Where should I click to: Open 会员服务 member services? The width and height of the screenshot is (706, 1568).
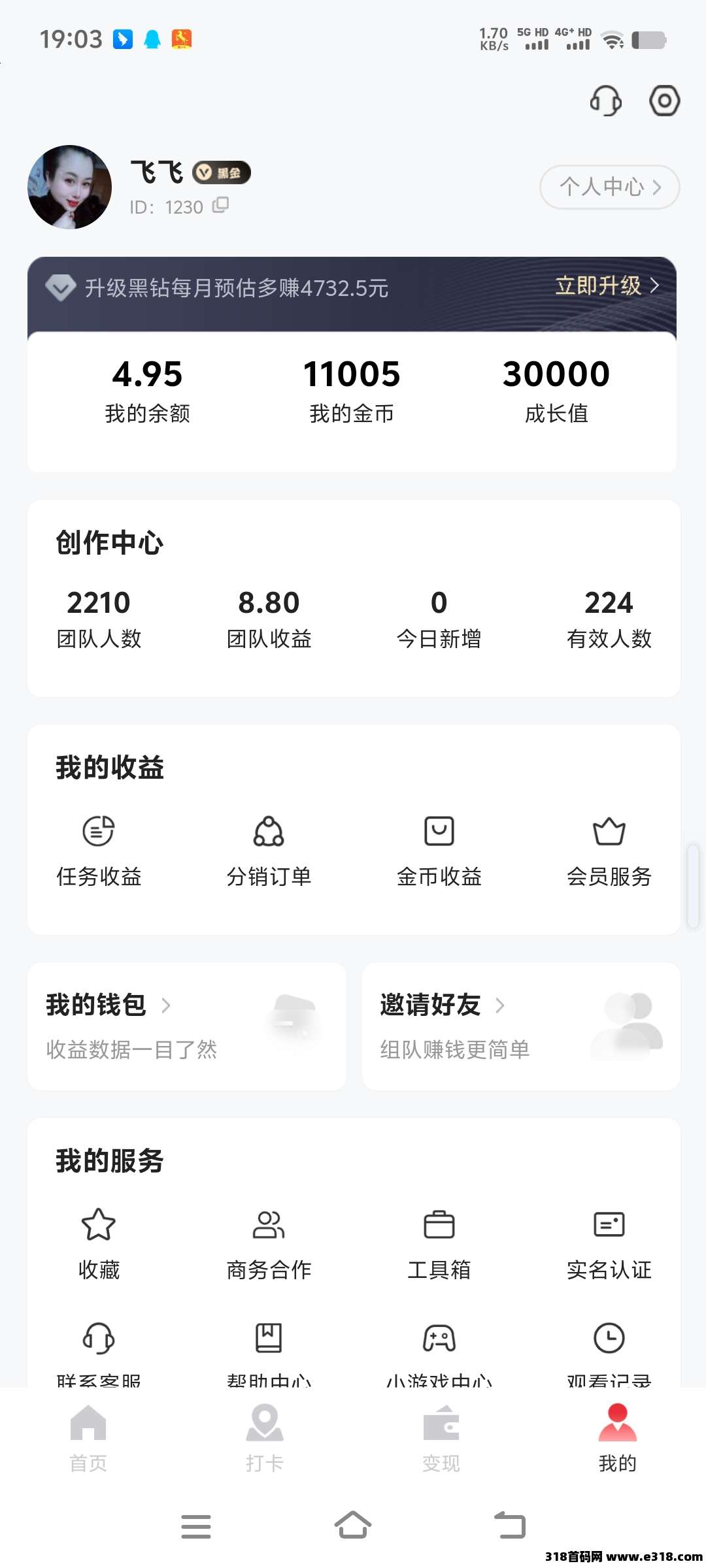pos(609,849)
